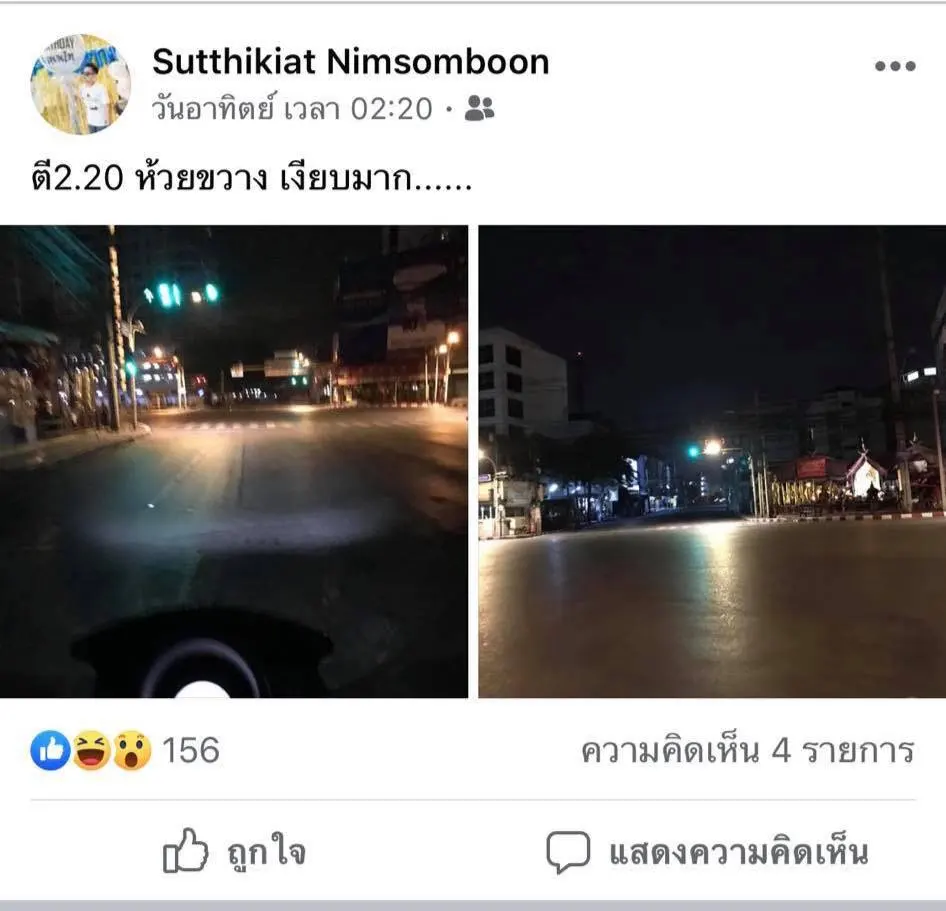This screenshot has width=946, height=911.
Task: Open the post's three-dot options menu
Action: (x=894, y=66)
